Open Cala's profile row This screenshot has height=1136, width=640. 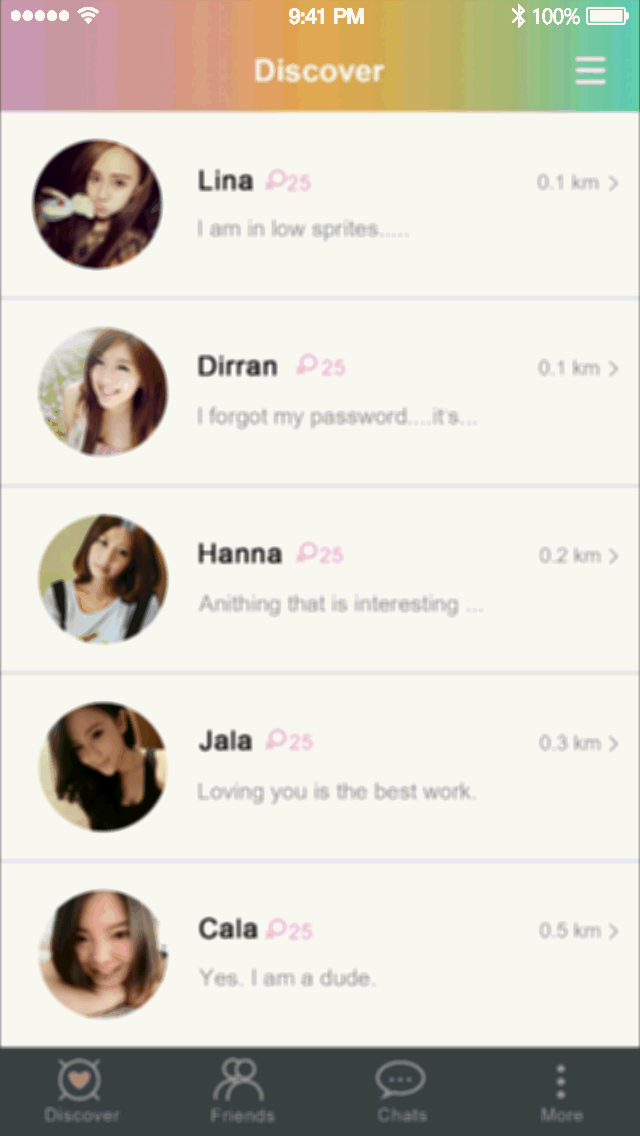[320, 954]
